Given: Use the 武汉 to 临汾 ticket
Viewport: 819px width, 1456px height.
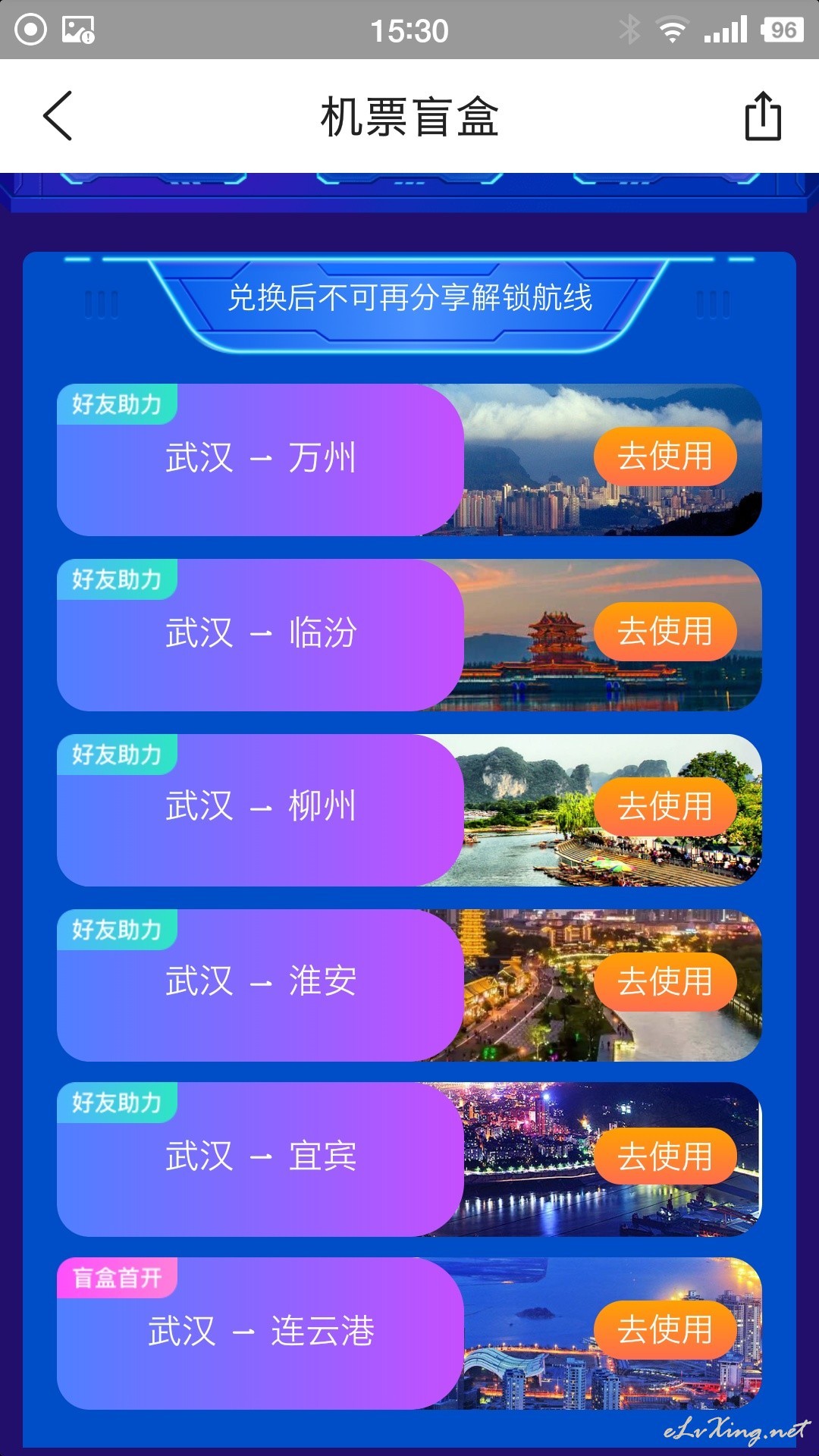Looking at the screenshot, I should (665, 632).
